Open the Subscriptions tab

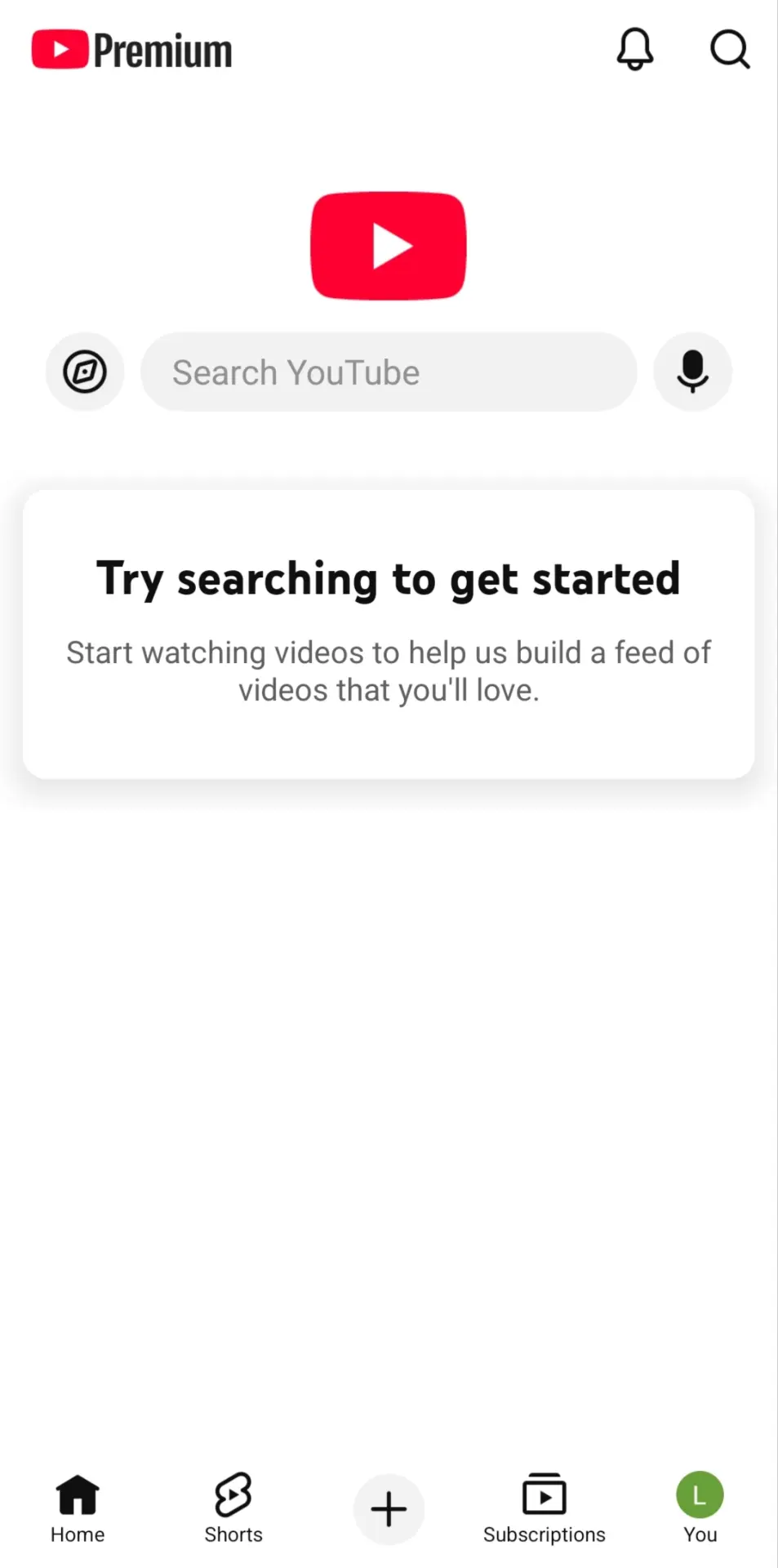tap(545, 1508)
